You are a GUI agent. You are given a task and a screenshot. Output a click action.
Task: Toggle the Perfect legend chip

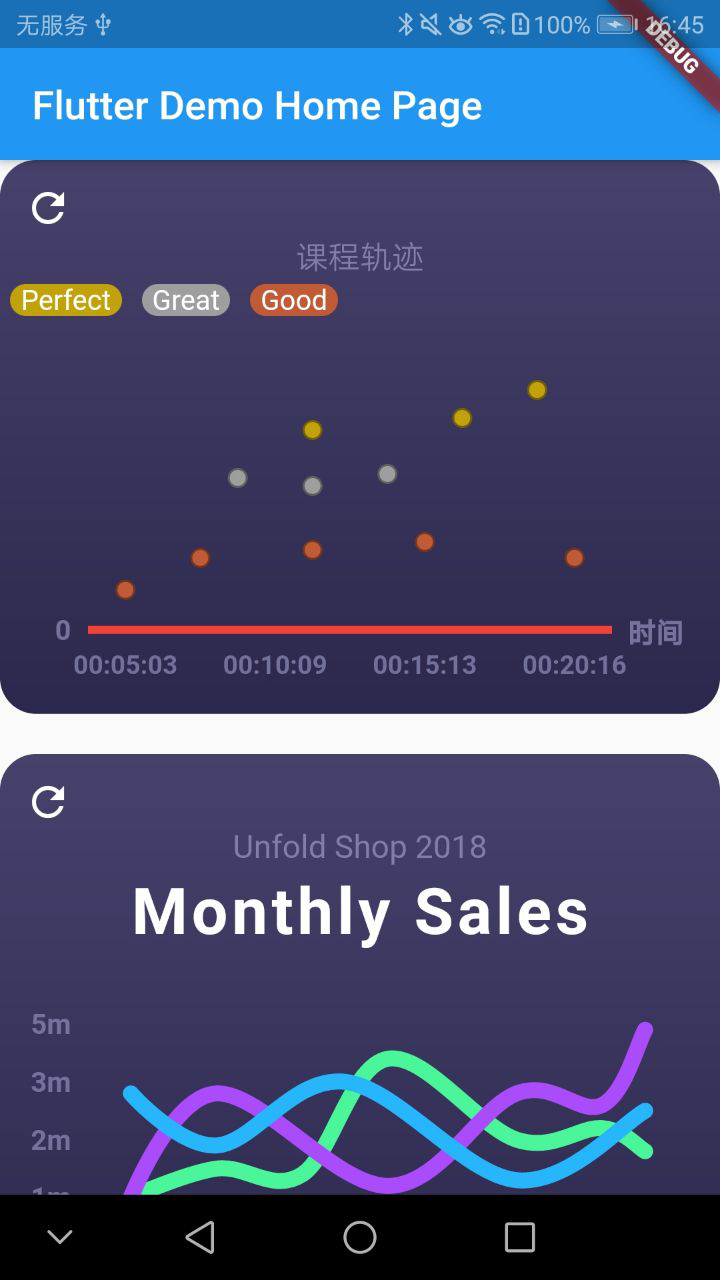pos(65,299)
